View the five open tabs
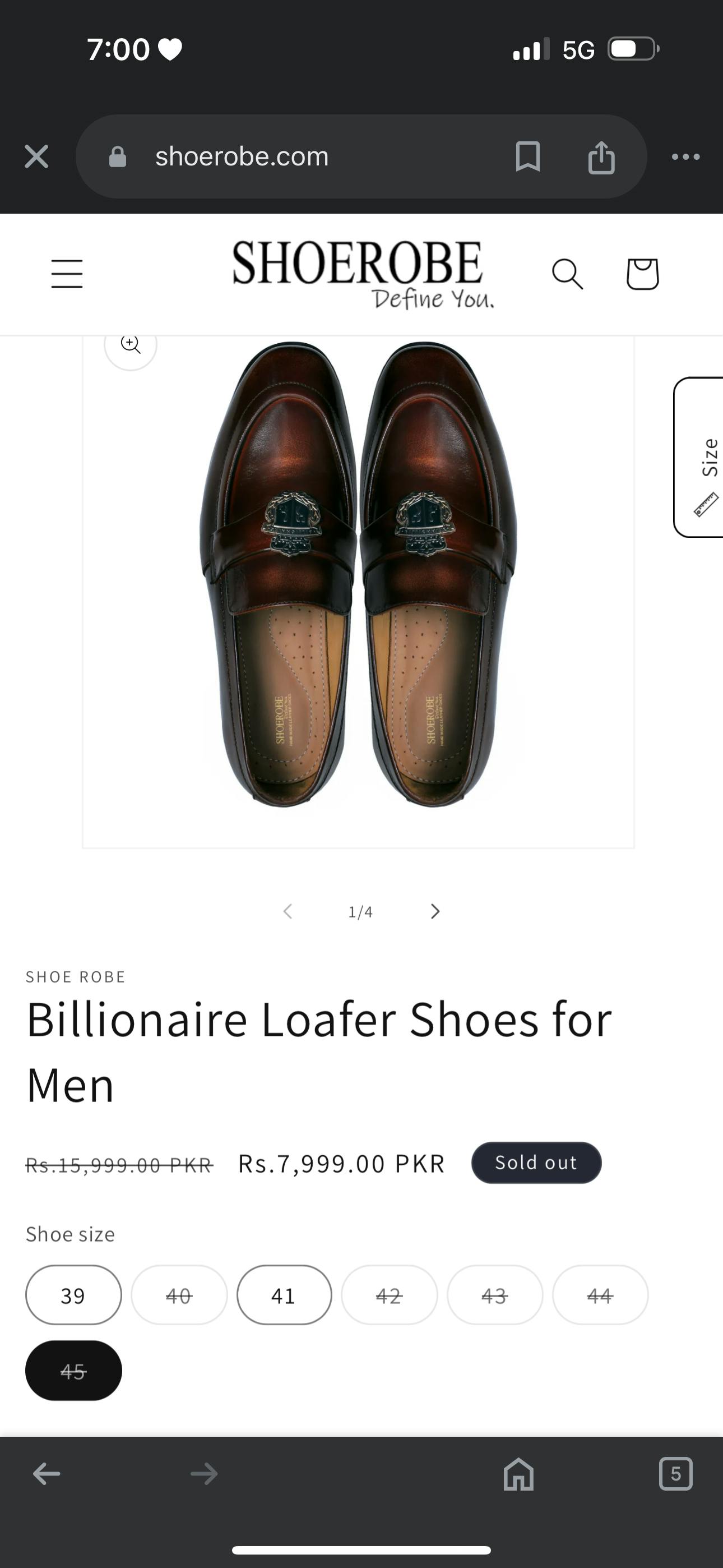The image size is (723, 1568). [x=675, y=1474]
